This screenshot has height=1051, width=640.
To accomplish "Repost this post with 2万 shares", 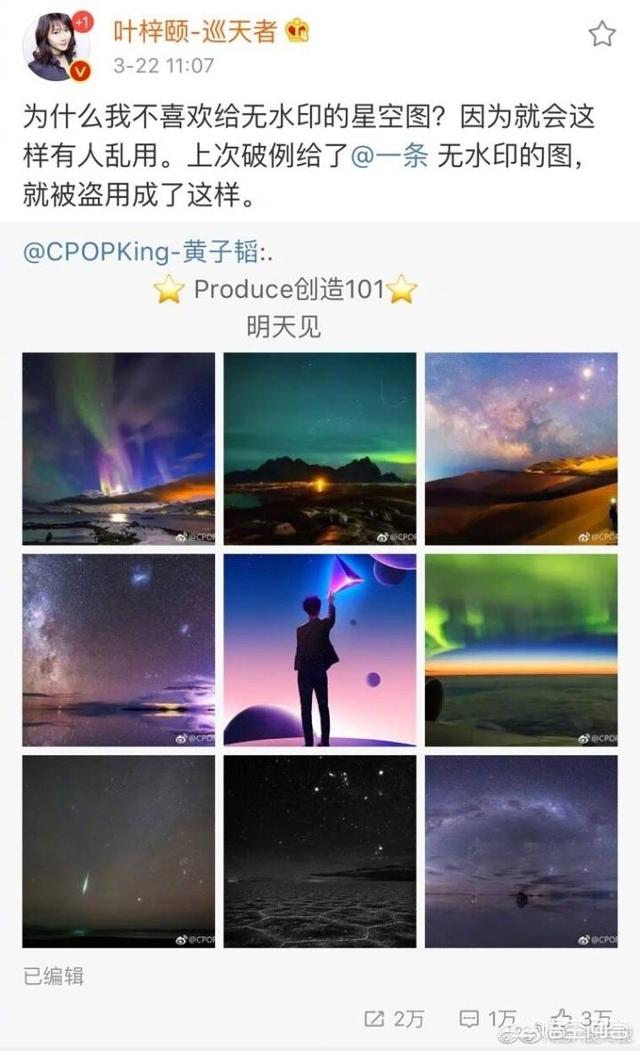I will tap(395, 1018).
